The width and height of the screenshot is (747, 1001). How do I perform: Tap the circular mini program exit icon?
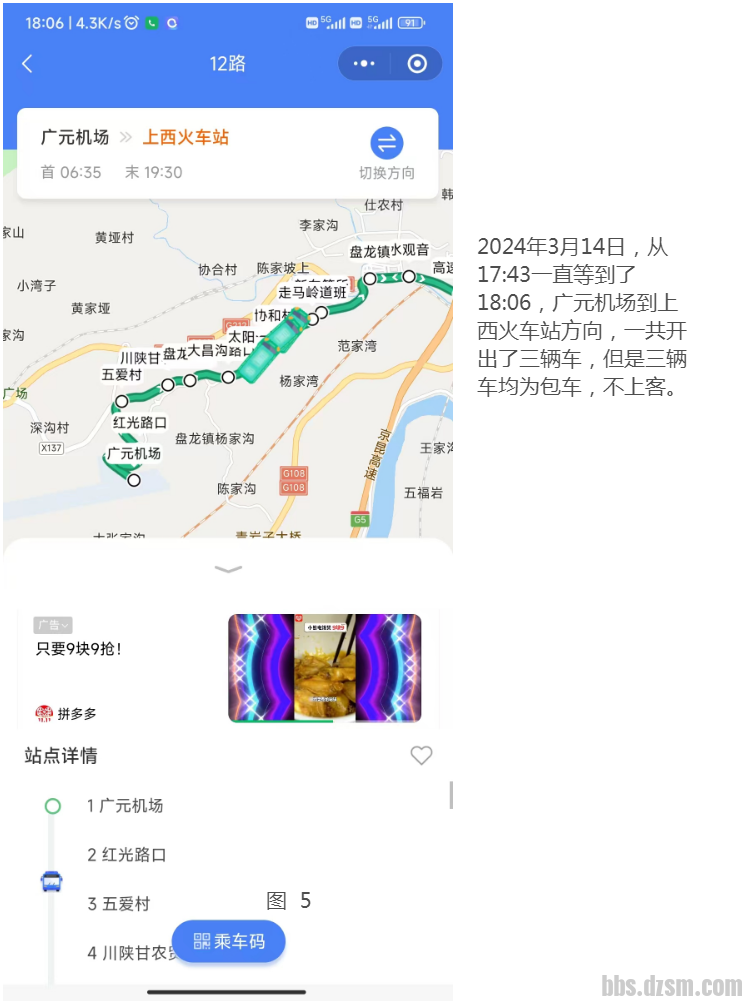click(417, 62)
